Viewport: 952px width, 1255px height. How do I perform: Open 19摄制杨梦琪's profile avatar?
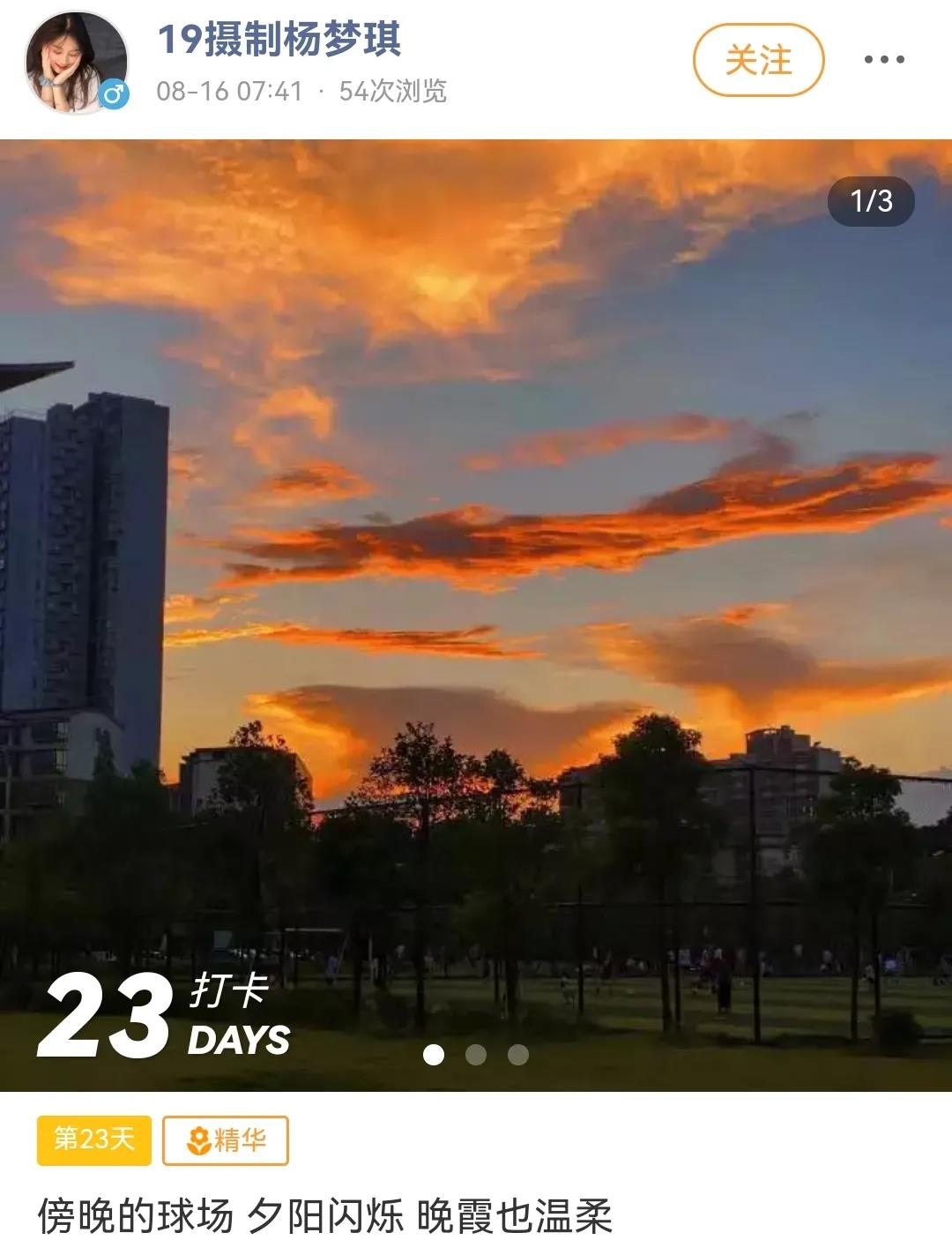tap(76, 63)
